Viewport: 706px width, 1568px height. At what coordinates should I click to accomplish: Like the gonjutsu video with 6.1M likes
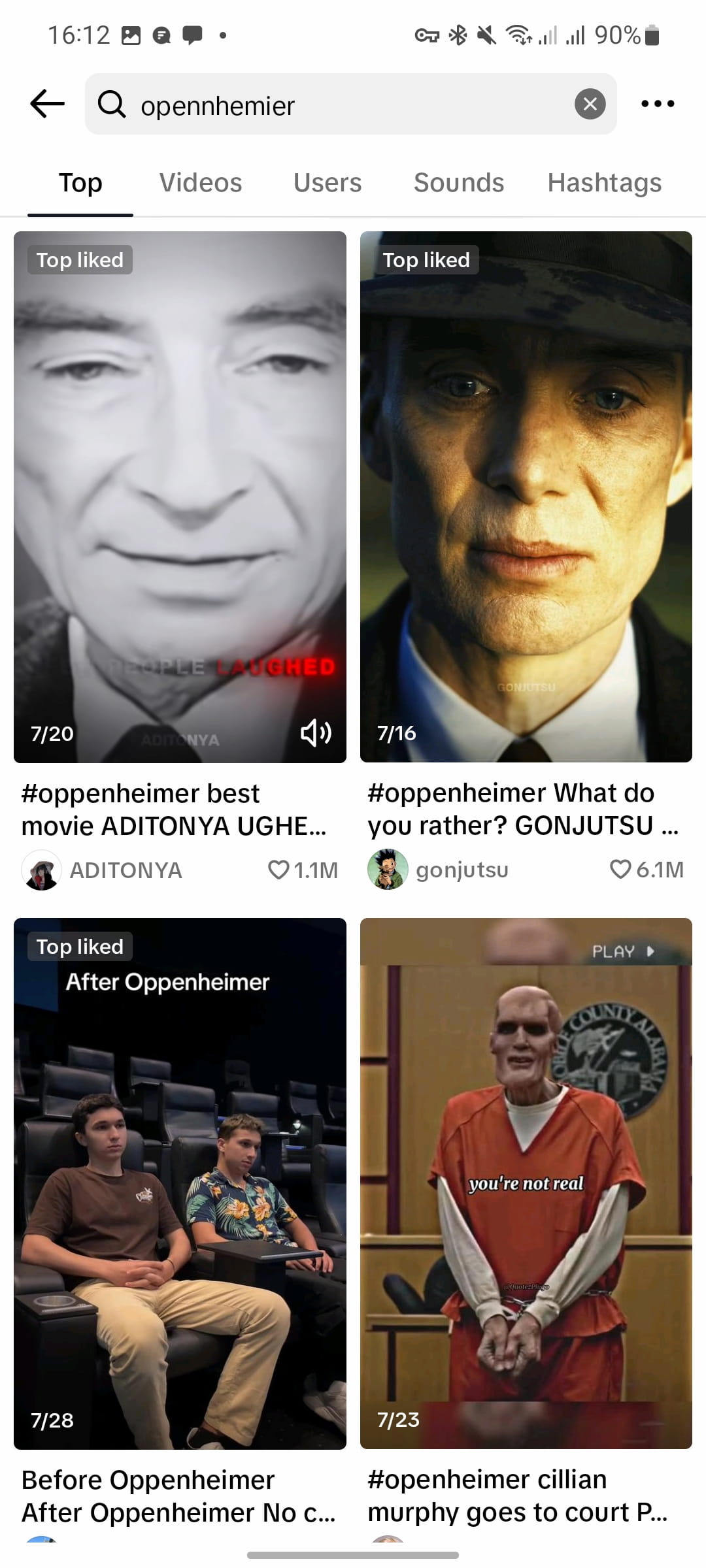tap(620, 870)
